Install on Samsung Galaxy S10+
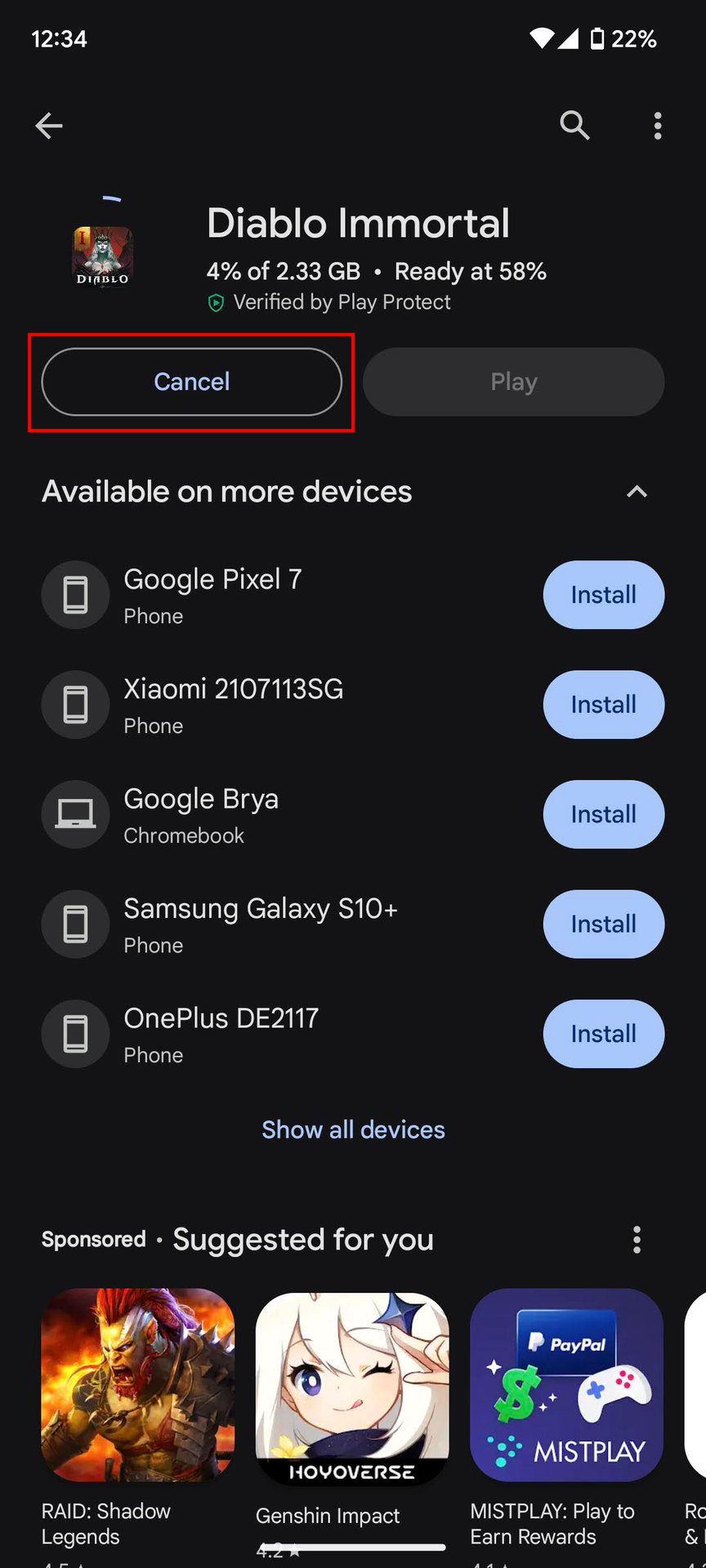 pos(603,924)
